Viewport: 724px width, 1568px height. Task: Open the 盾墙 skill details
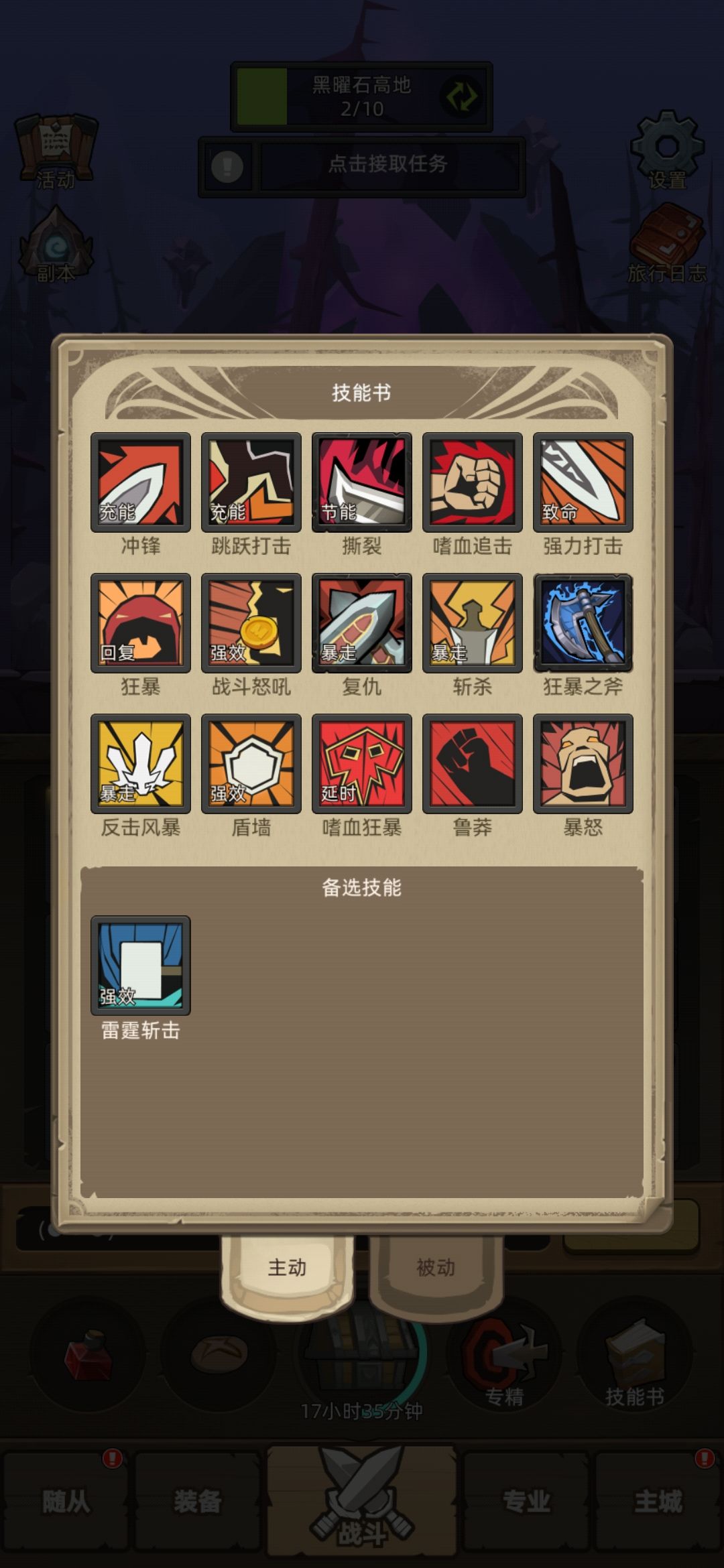coord(251,766)
